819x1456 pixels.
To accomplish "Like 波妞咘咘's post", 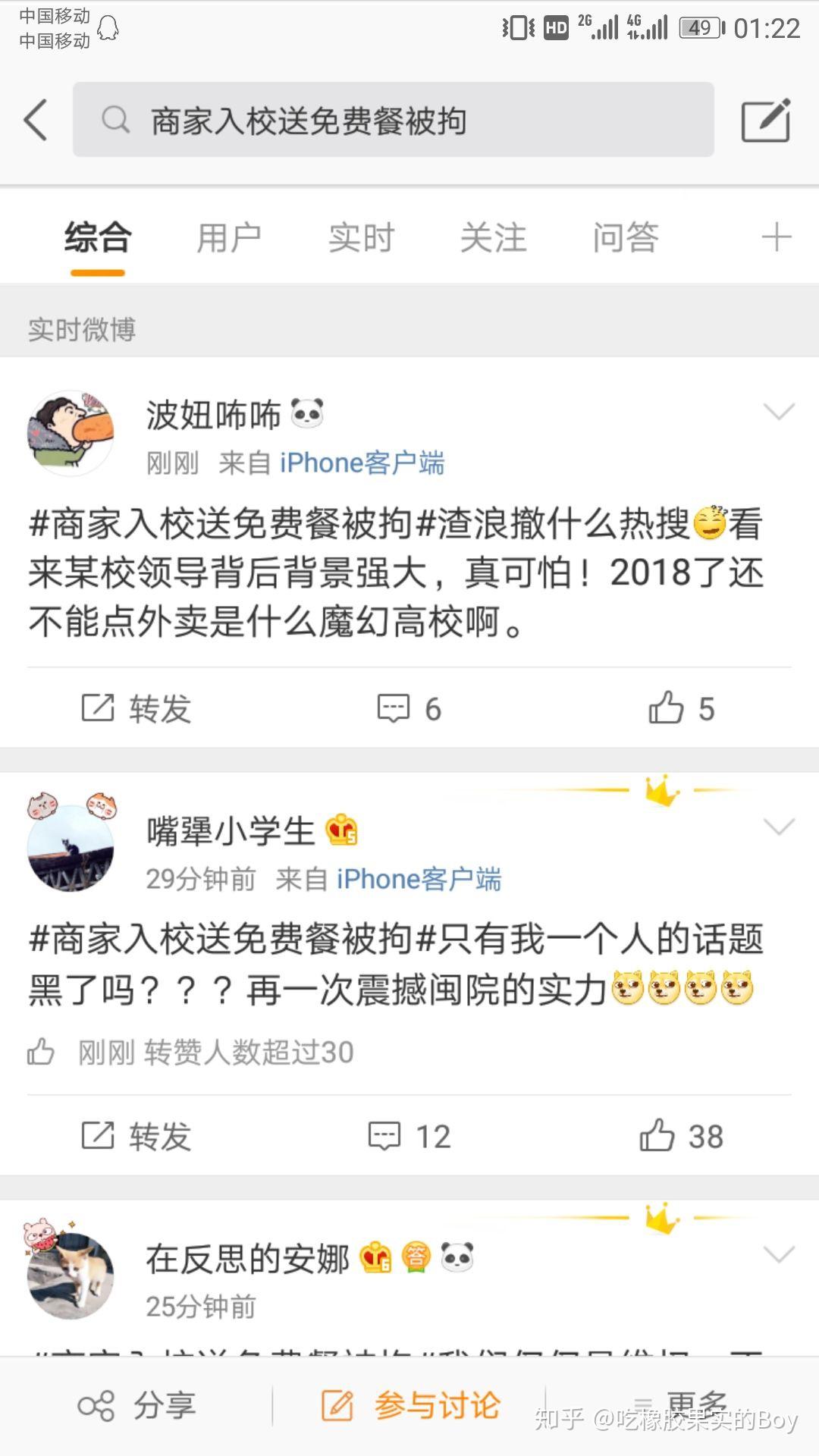I will (681, 708).
